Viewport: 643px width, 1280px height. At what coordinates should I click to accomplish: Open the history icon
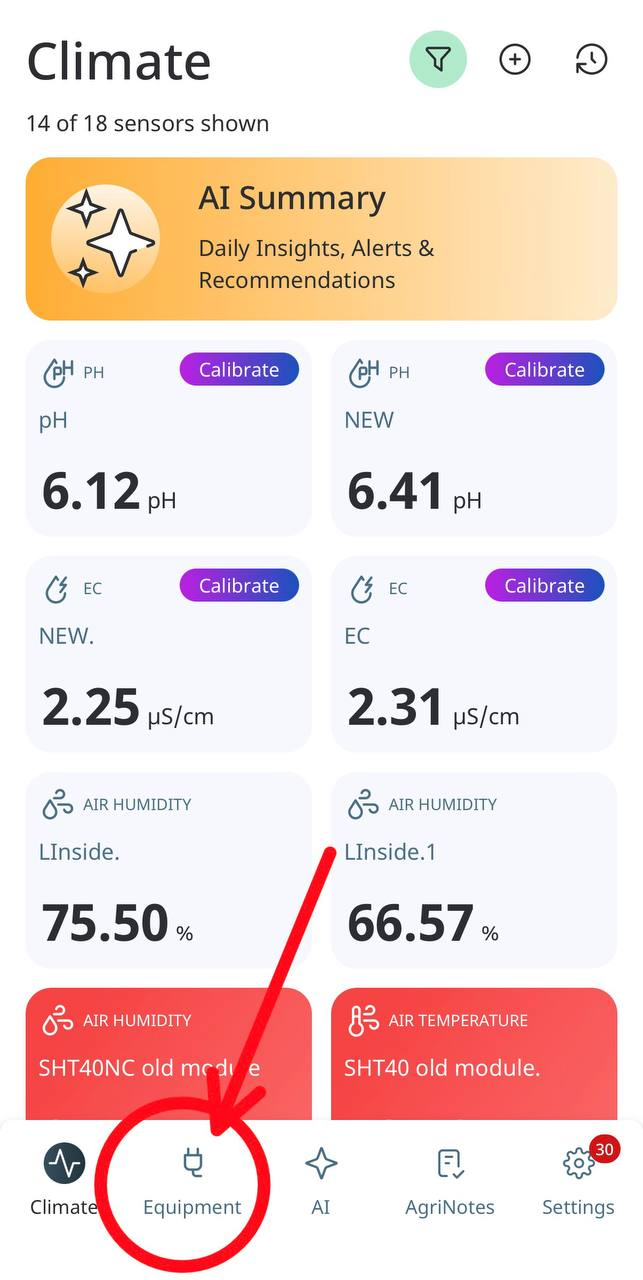pyautogui.click(x=591, y=59)
